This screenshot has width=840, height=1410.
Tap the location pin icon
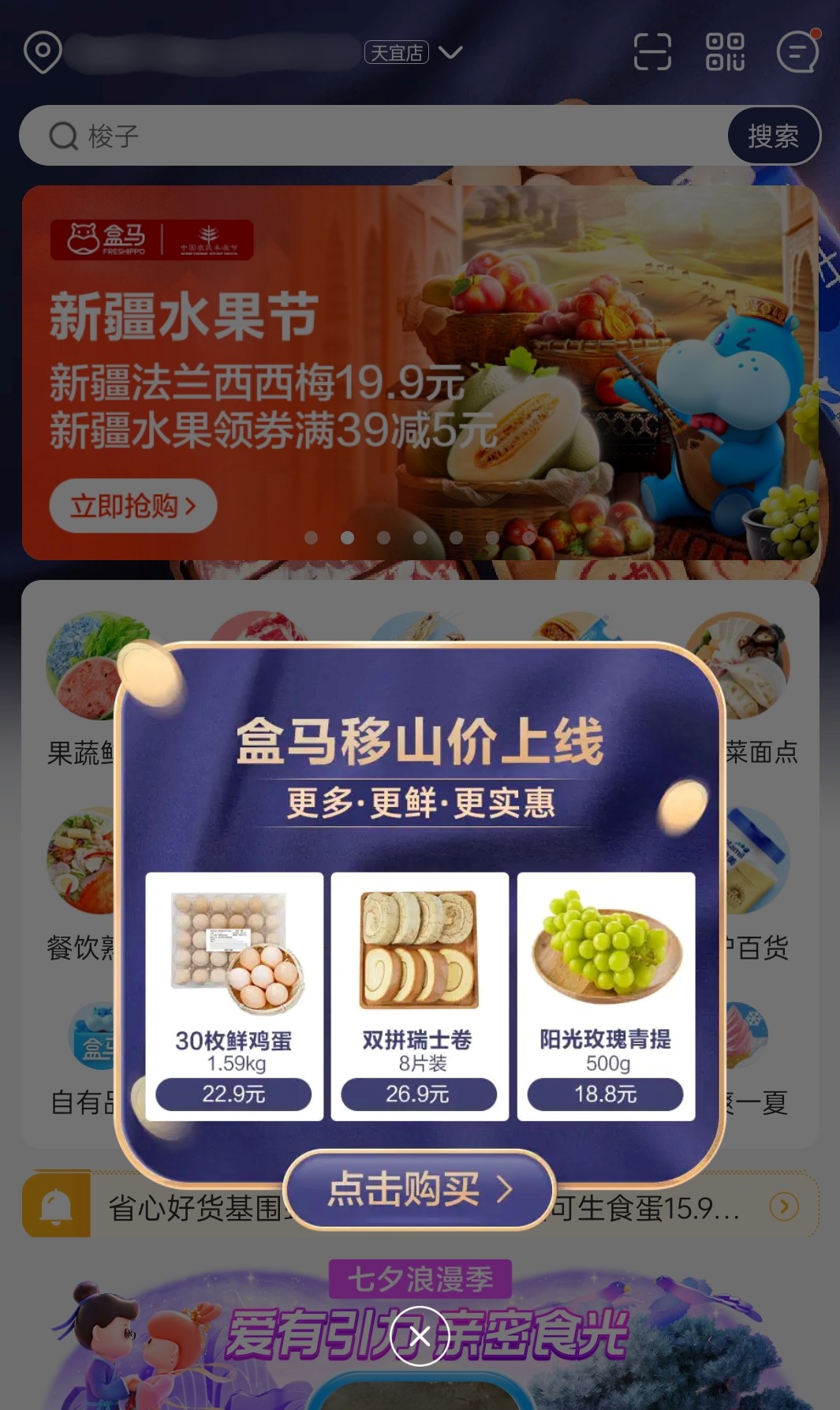pyautogui.click(x=43, y=52)
